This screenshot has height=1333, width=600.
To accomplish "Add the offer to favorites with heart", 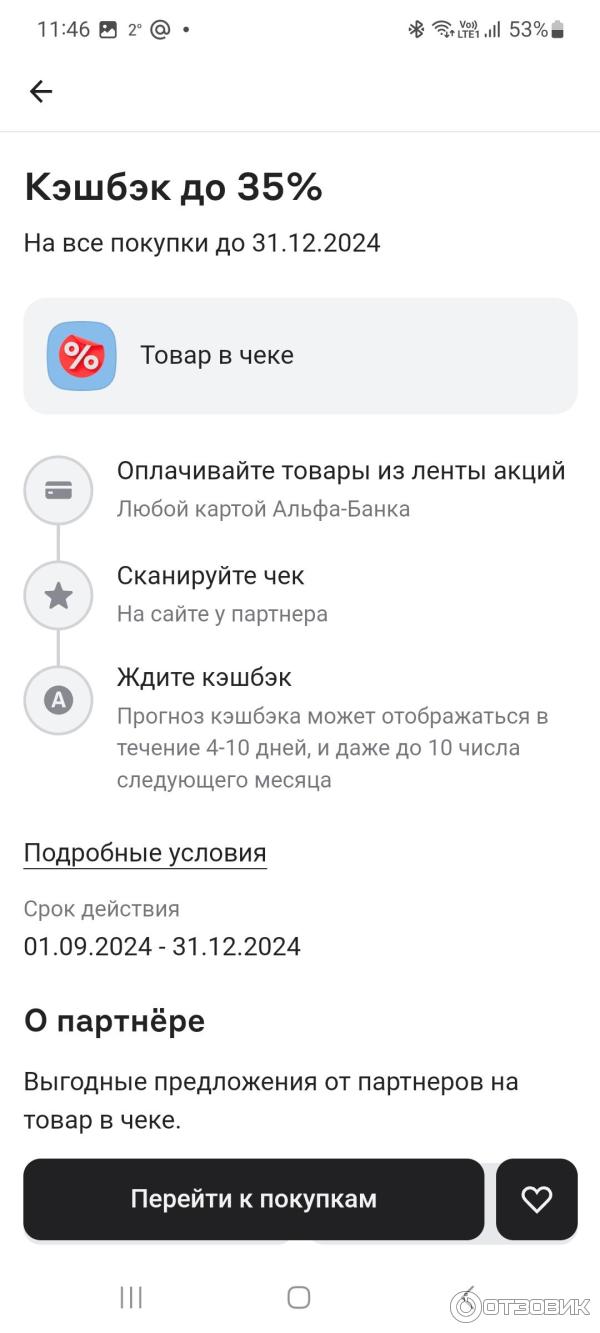I will click(537, 1199).
